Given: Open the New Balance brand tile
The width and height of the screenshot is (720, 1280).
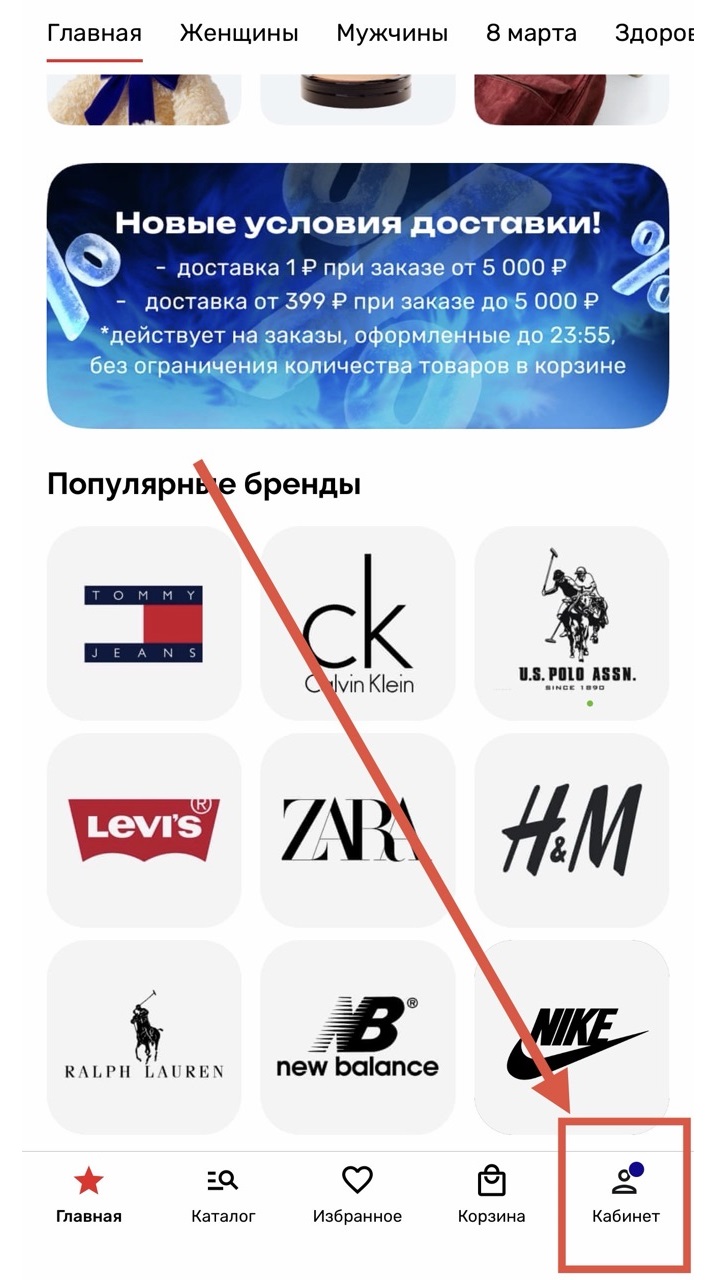Looking at the screenshot, I should 358,1037.
